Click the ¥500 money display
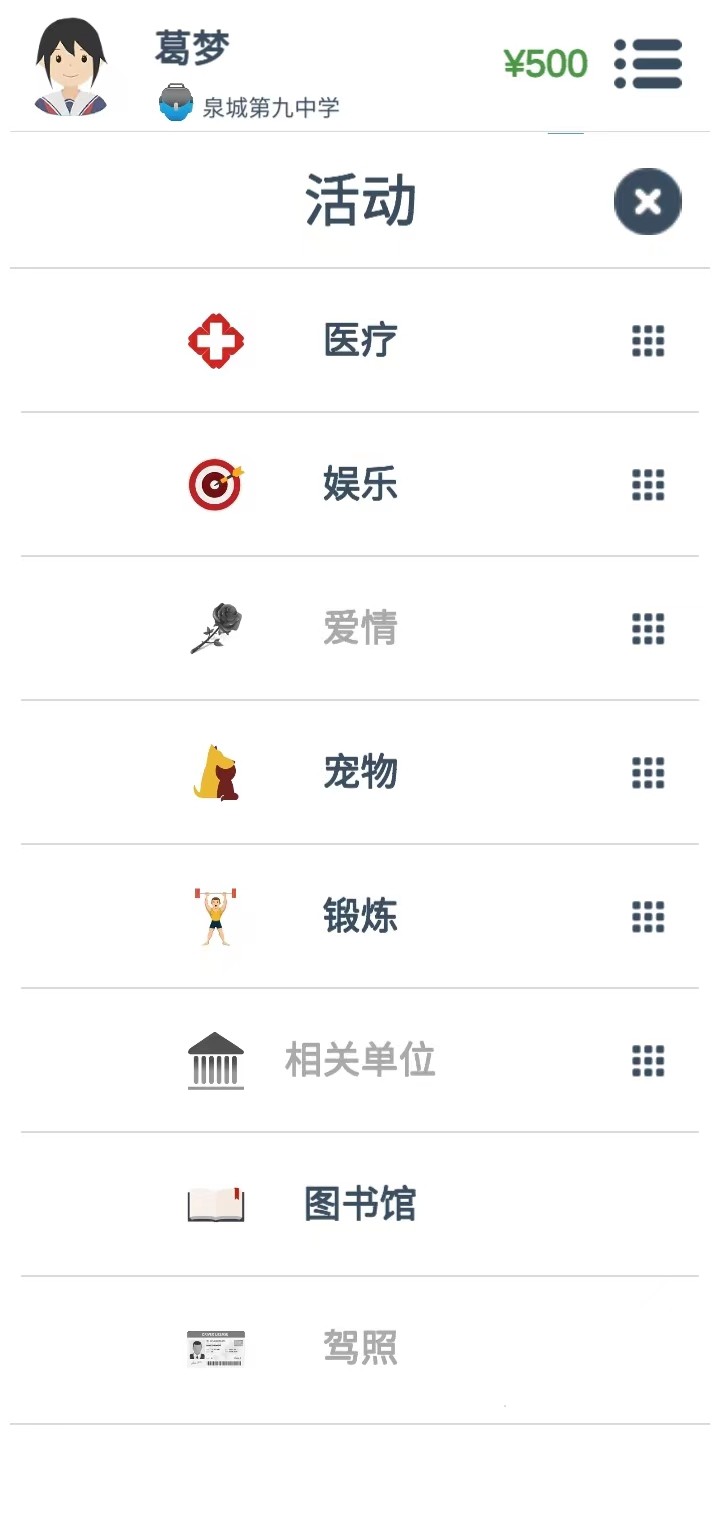This screenshot has height=1520, width=720. (x=546, y=64)
